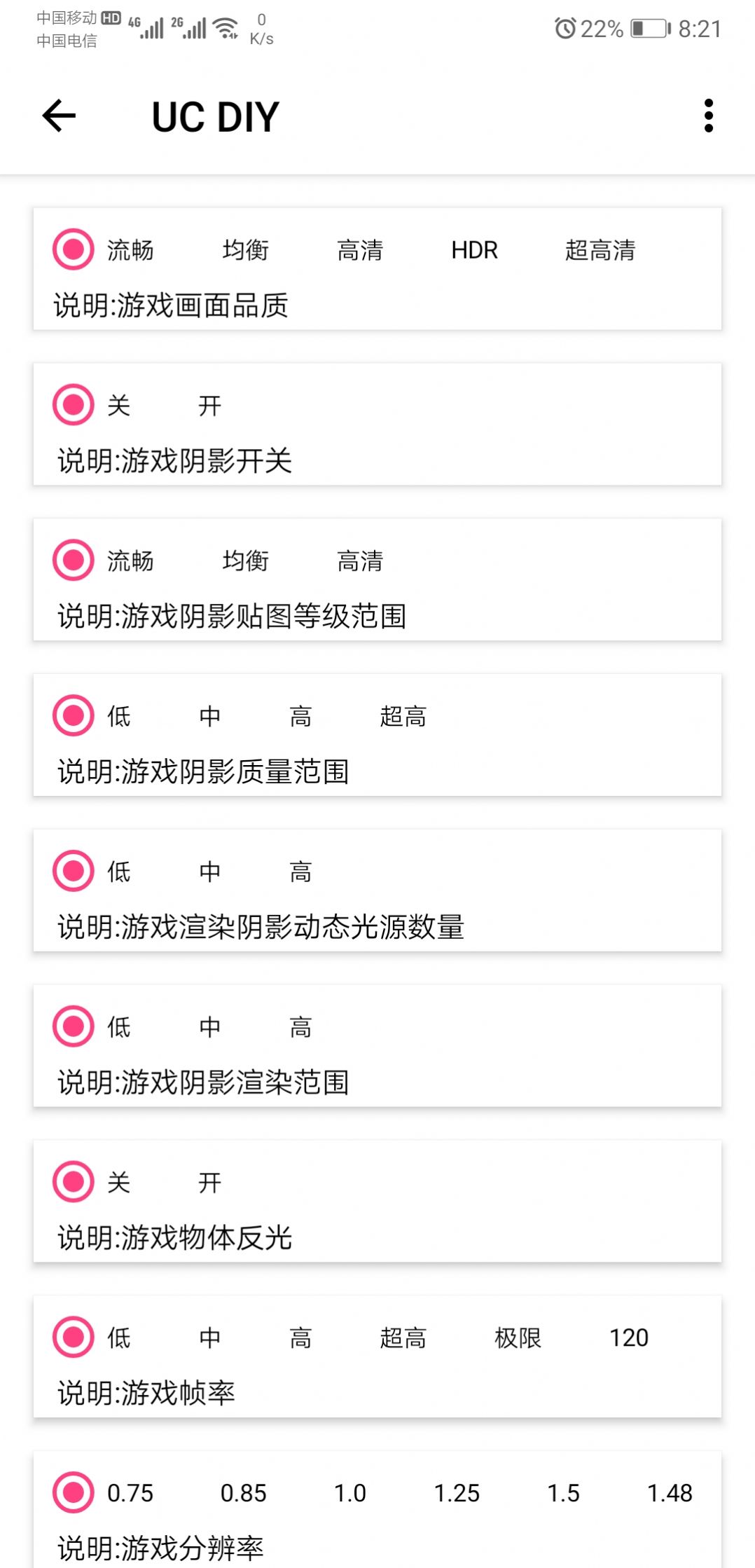Choose 低 shadow quality level
The width and height of the screenshot is (755, 1568).
pos(118,716)
